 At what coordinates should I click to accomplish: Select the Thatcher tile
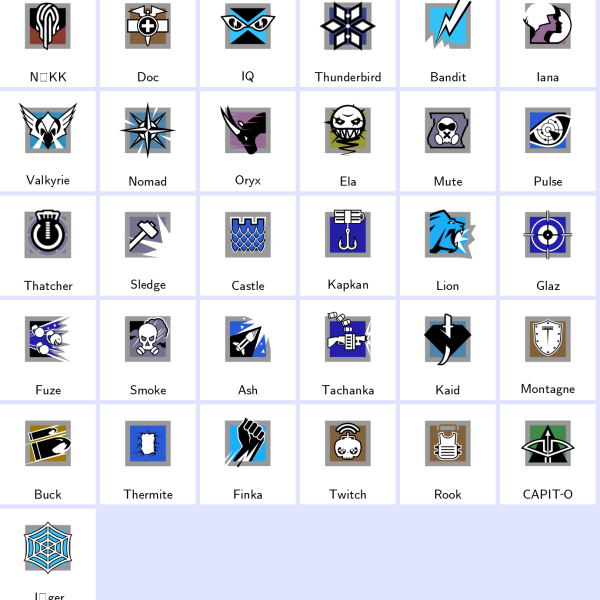click(48, 244)
